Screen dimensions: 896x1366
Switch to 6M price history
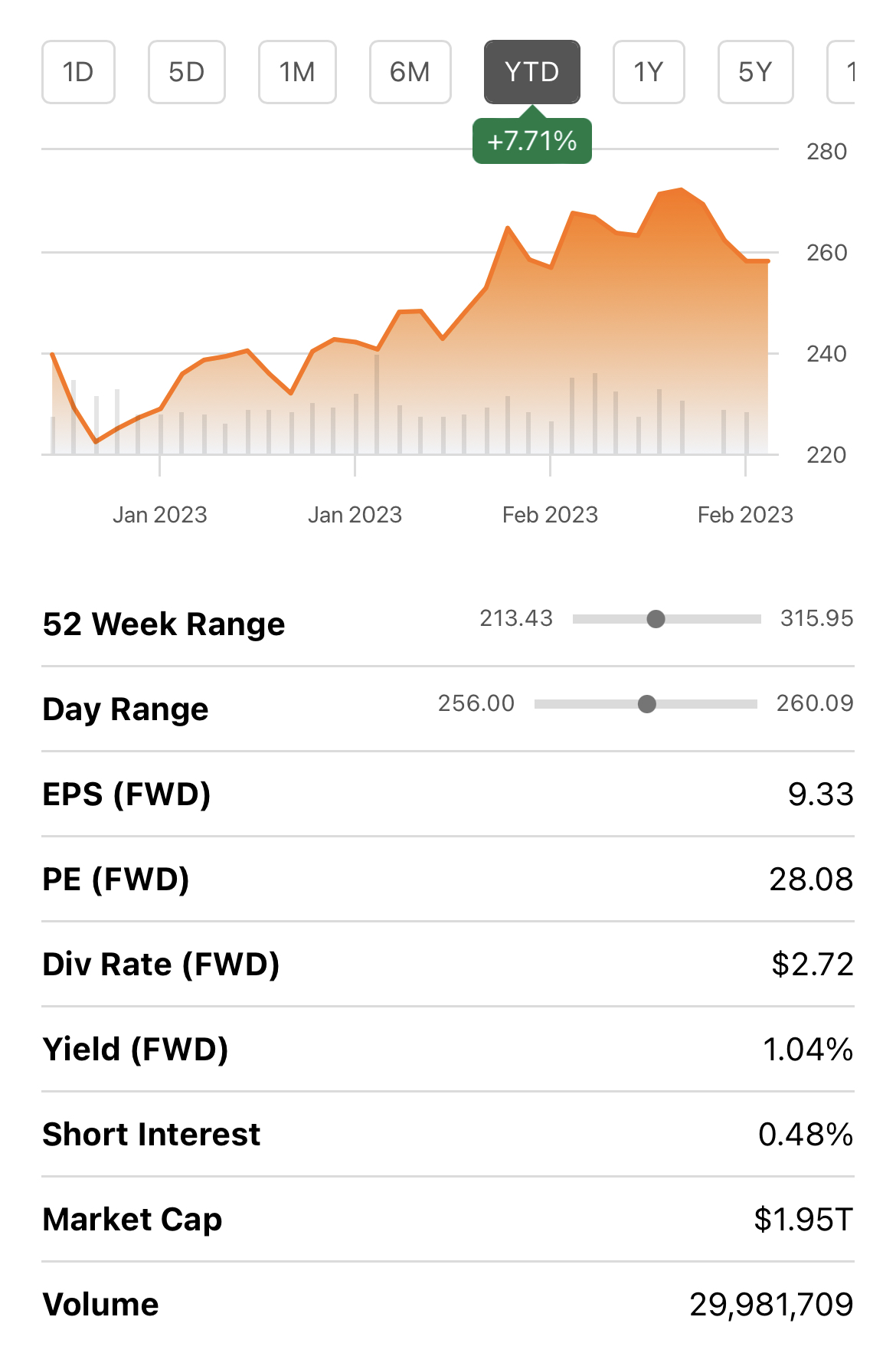[x=410, y=72]
